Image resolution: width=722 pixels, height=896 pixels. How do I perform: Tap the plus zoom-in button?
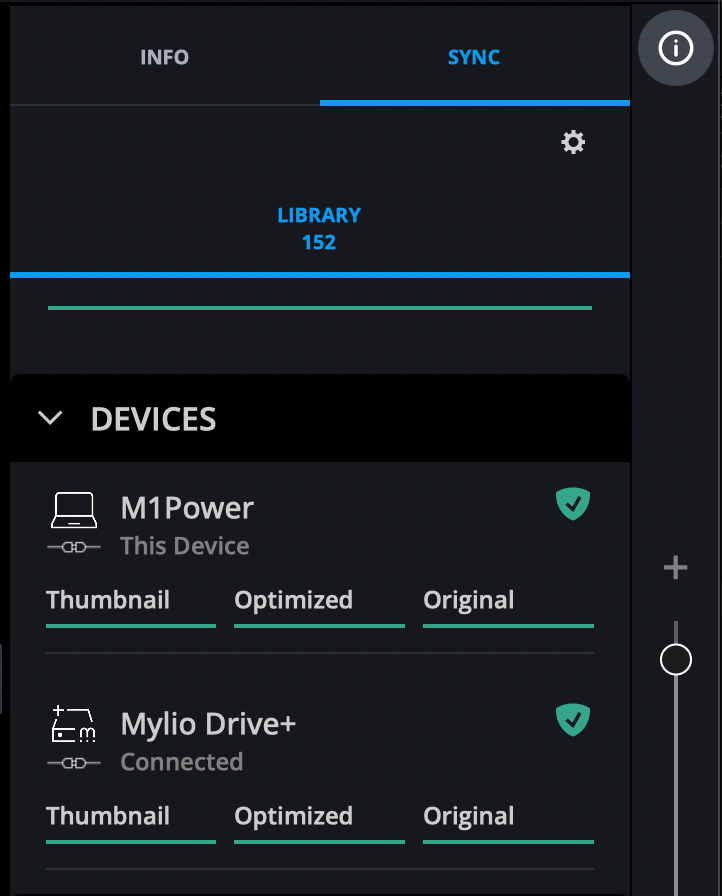click(x=676, y=568)
